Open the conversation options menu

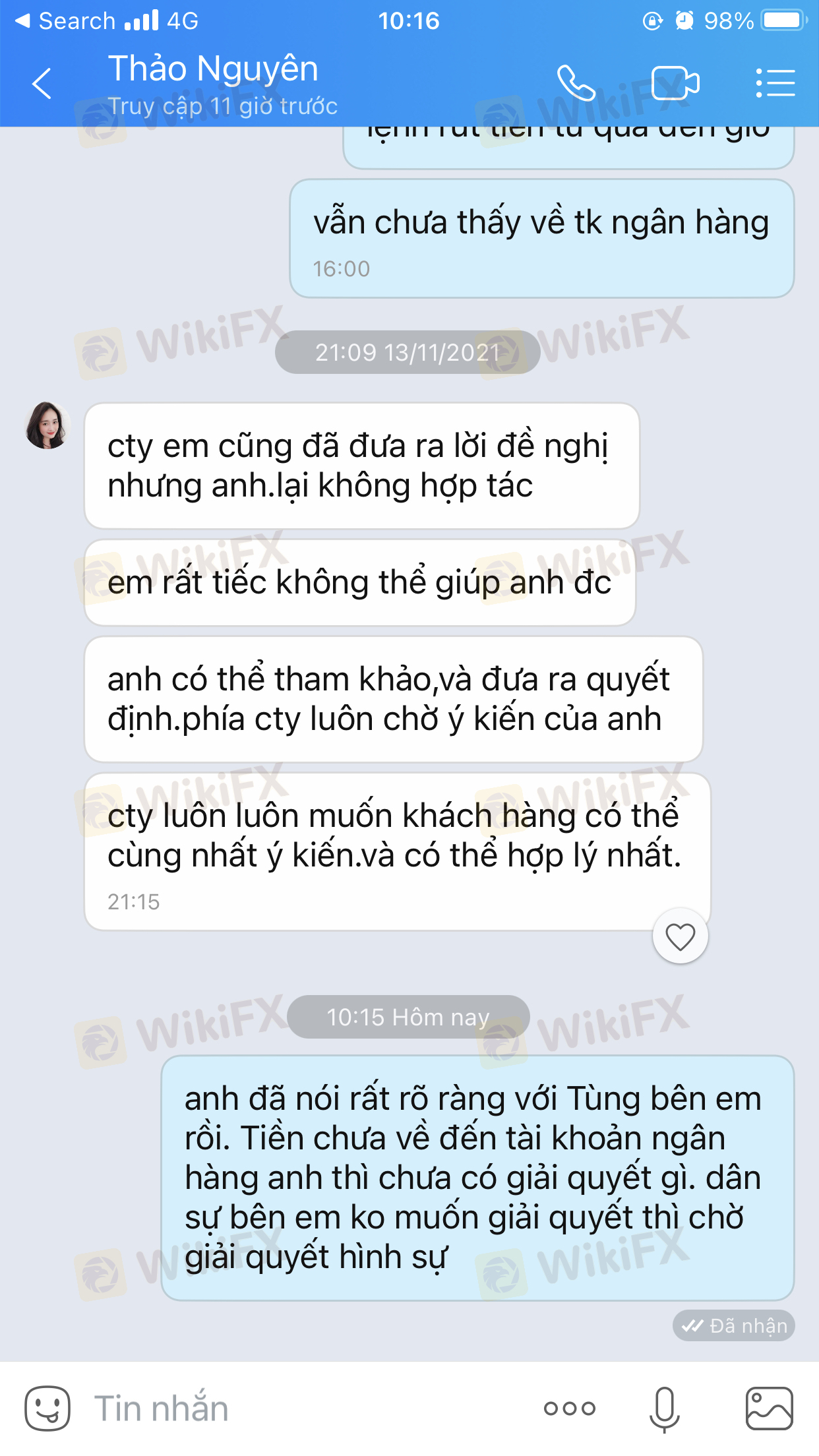(x=775, y=84)
